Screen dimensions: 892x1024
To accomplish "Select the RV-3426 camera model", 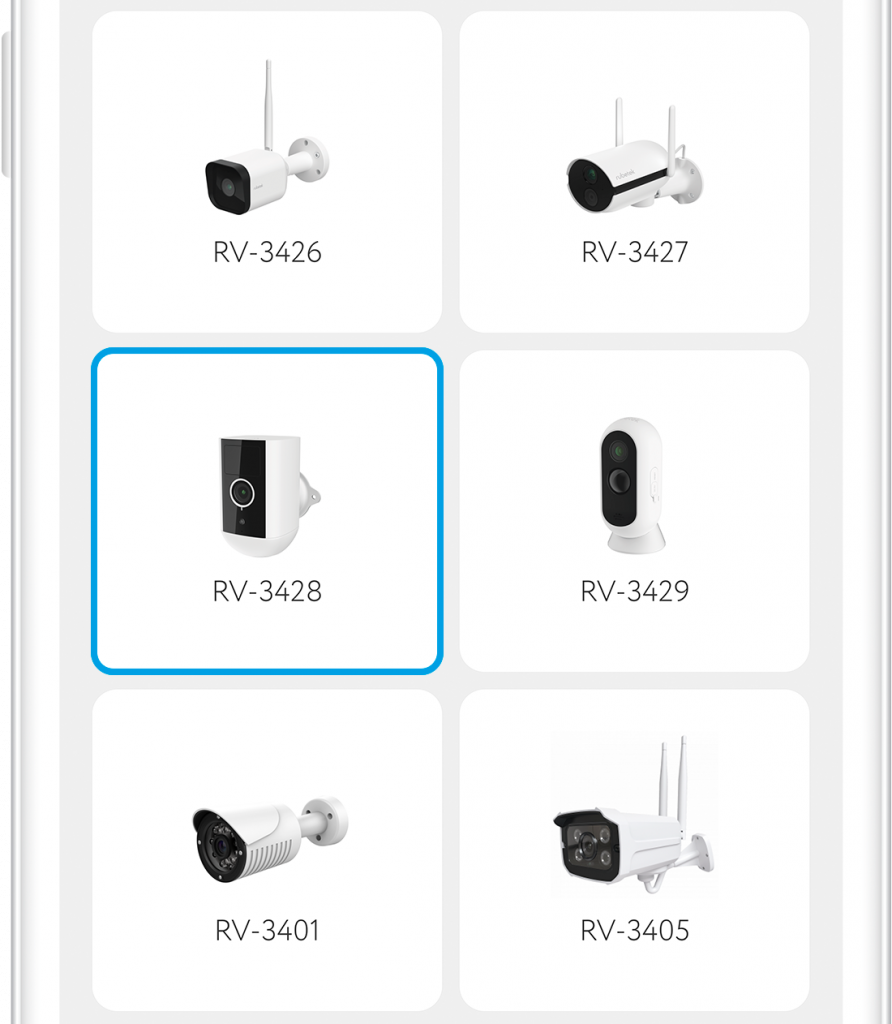I will click(267, 172).
